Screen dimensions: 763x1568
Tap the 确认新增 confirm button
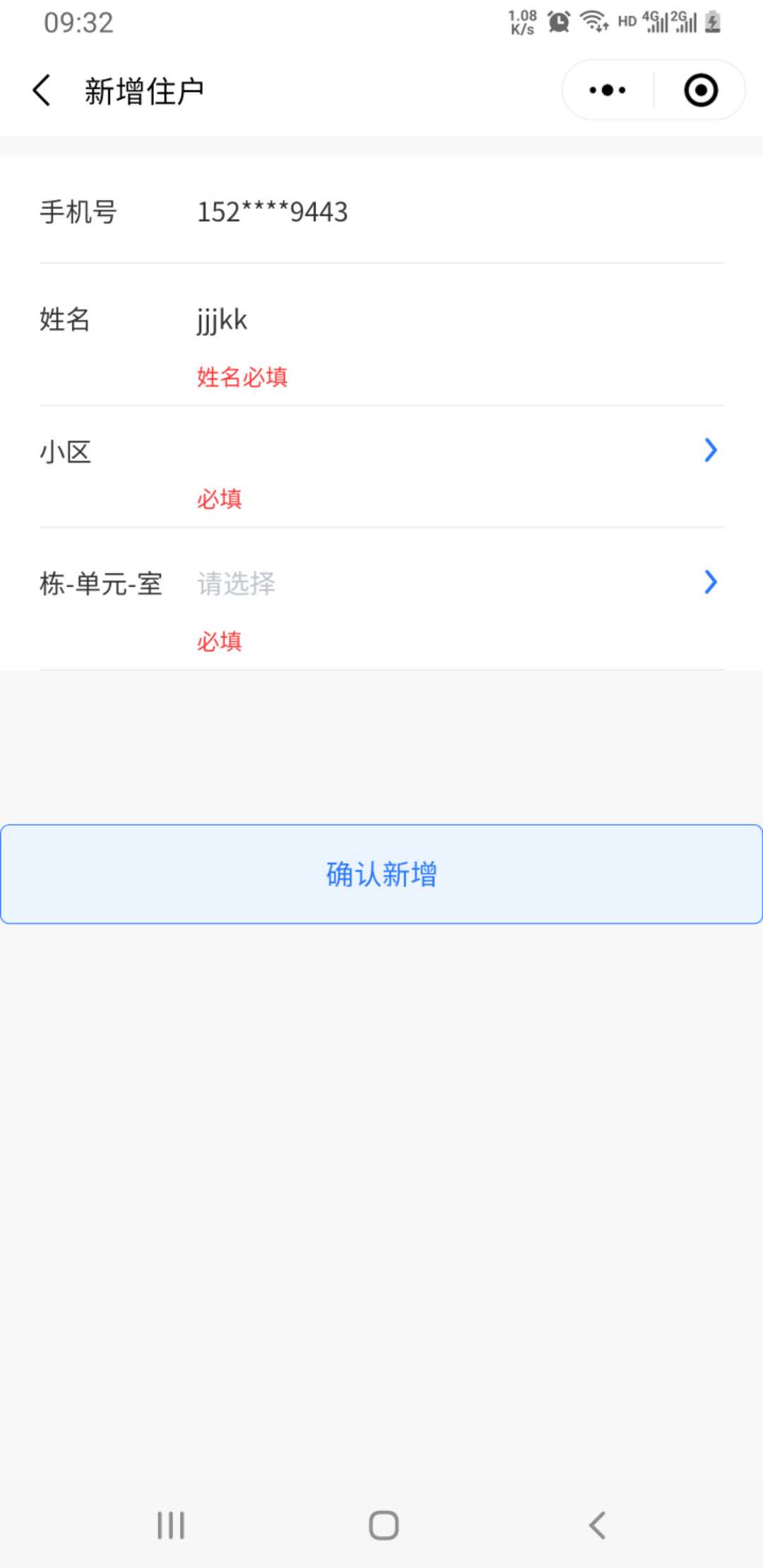[381, 874]
